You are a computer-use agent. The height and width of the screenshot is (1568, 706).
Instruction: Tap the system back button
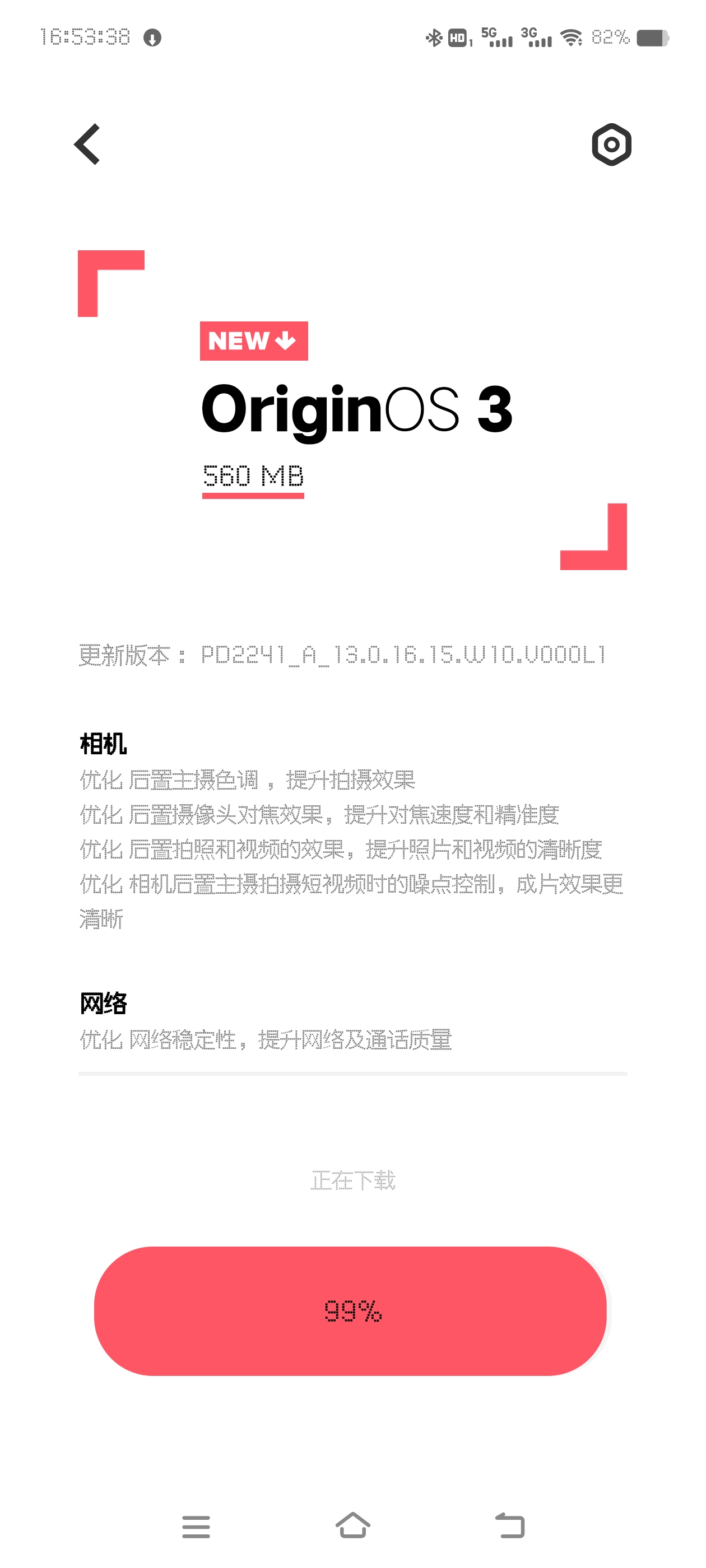point(510,1525)
